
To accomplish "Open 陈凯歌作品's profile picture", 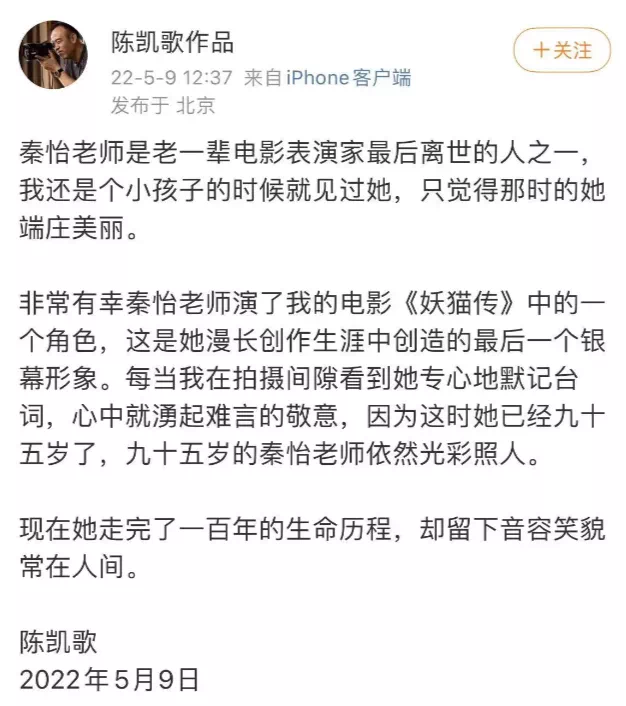I will (53, 54).
